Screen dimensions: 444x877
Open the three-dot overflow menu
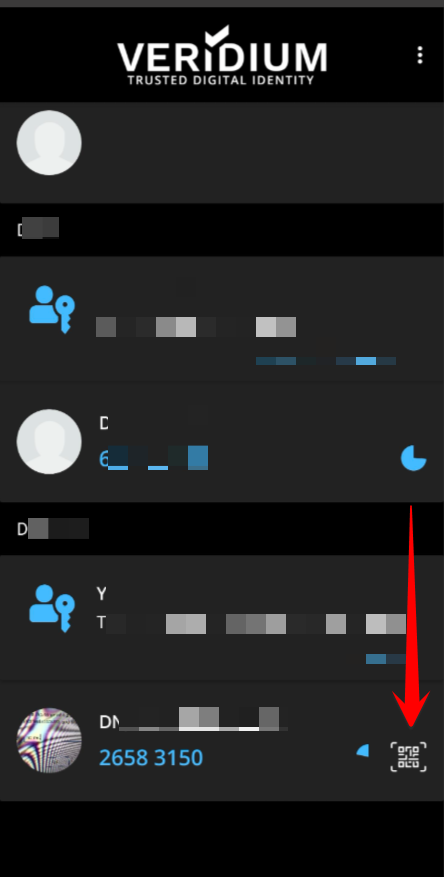pyautogui.click(x=420, y=55)
